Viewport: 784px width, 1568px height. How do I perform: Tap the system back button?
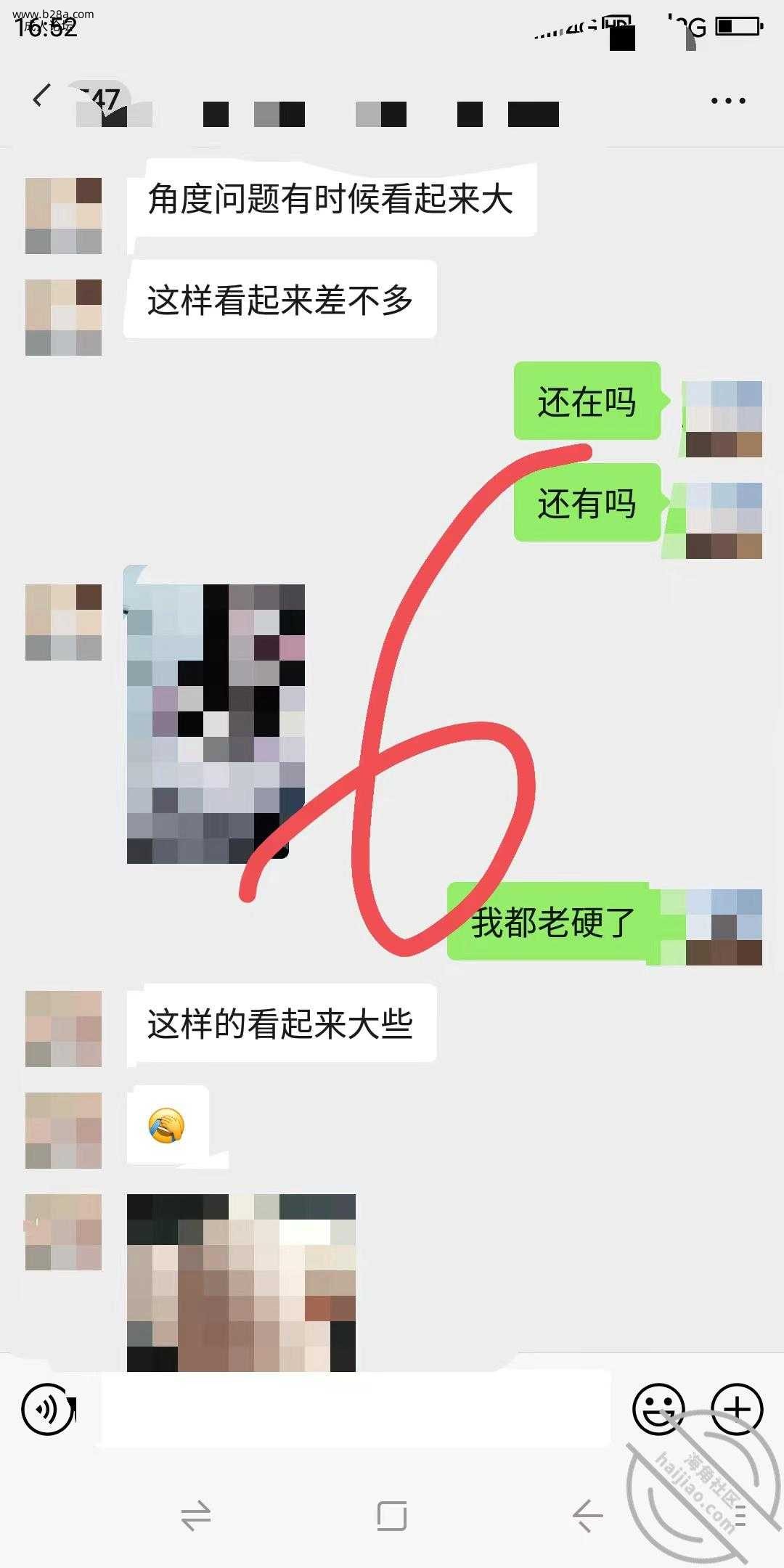[x=587, y=1516]
